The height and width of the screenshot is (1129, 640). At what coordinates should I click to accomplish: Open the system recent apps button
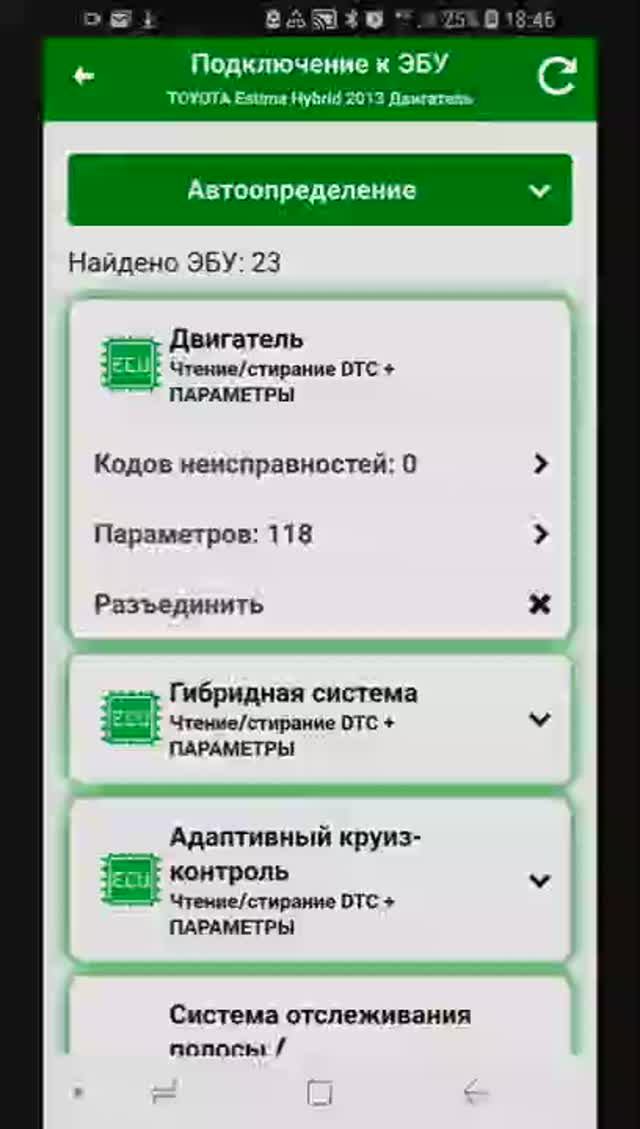tap(165, 1094)
